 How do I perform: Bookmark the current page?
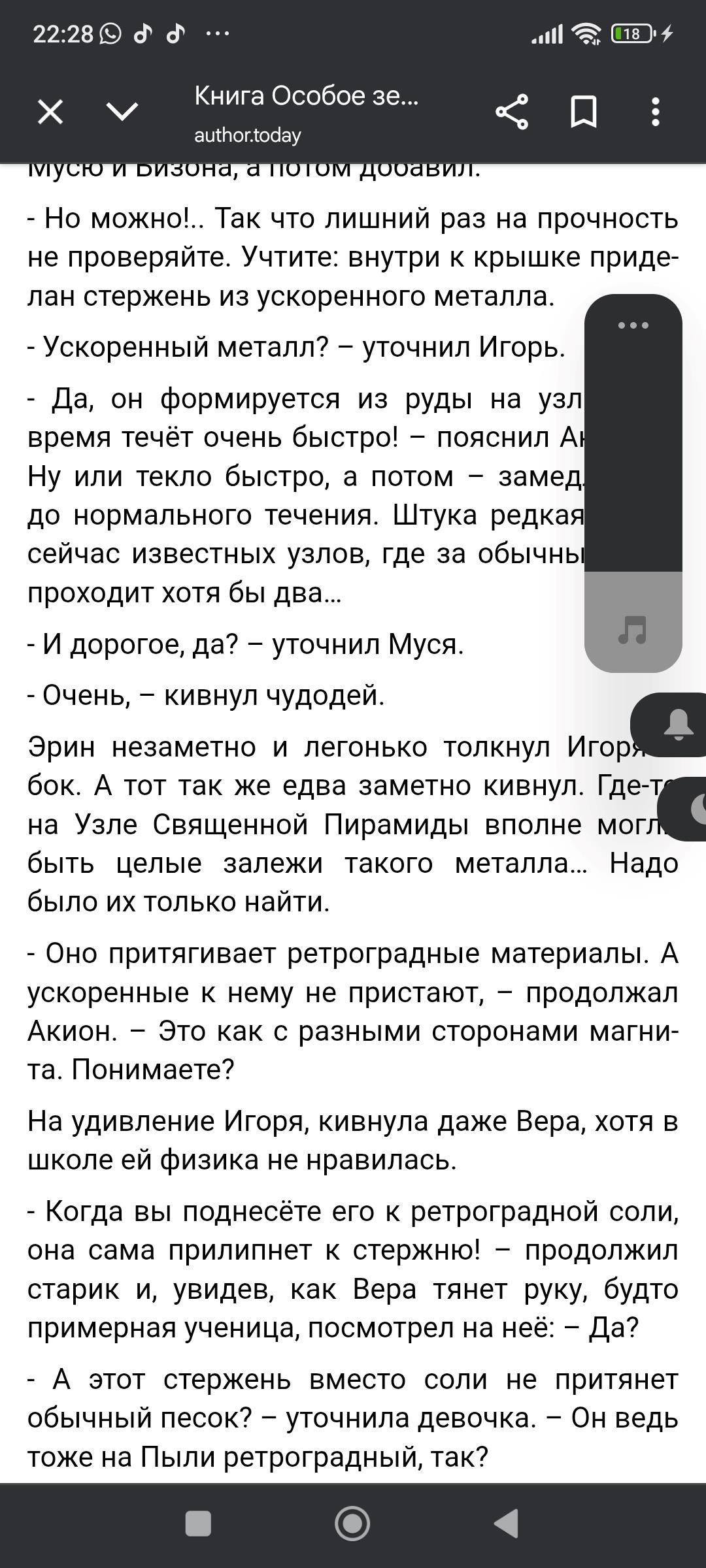tap(584, 112)
